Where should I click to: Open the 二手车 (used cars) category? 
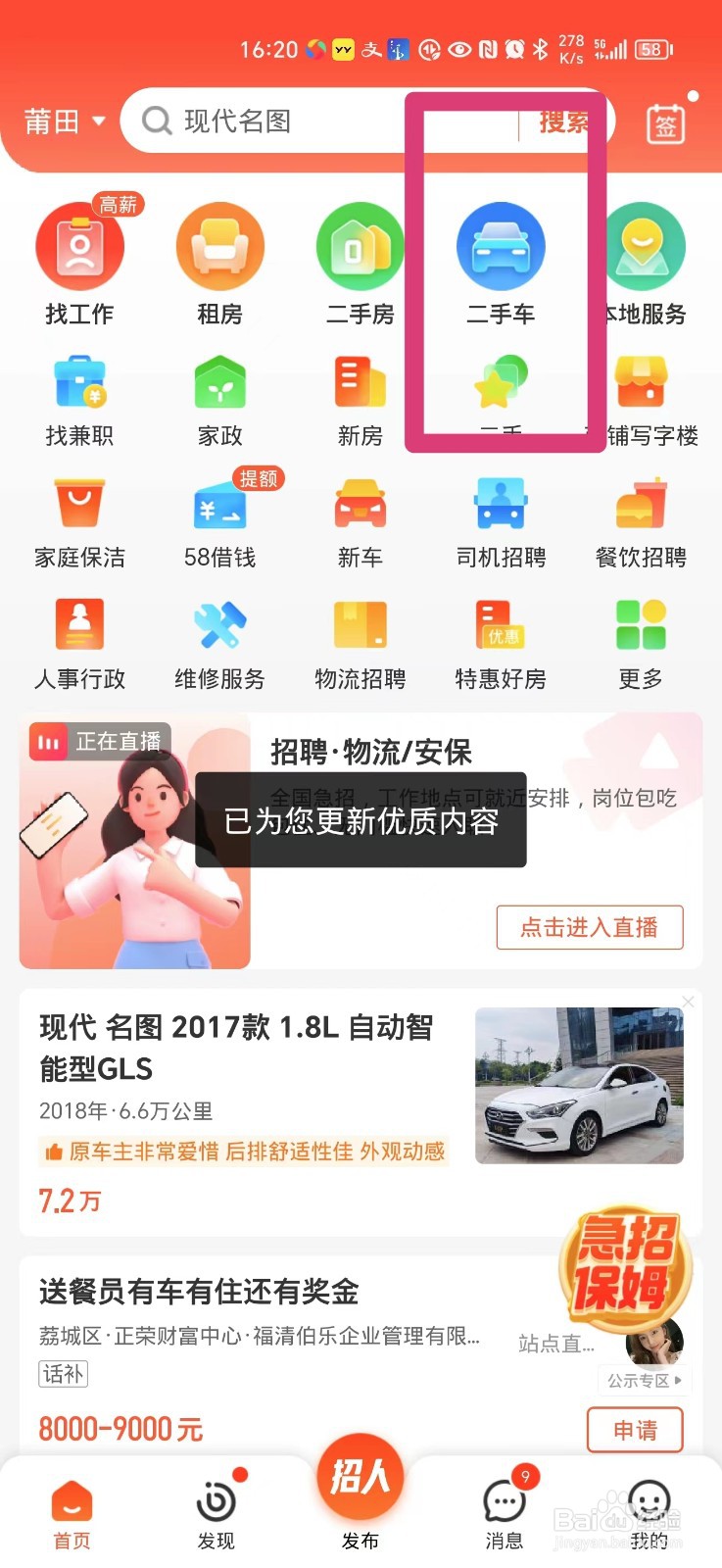click(501, 263)
